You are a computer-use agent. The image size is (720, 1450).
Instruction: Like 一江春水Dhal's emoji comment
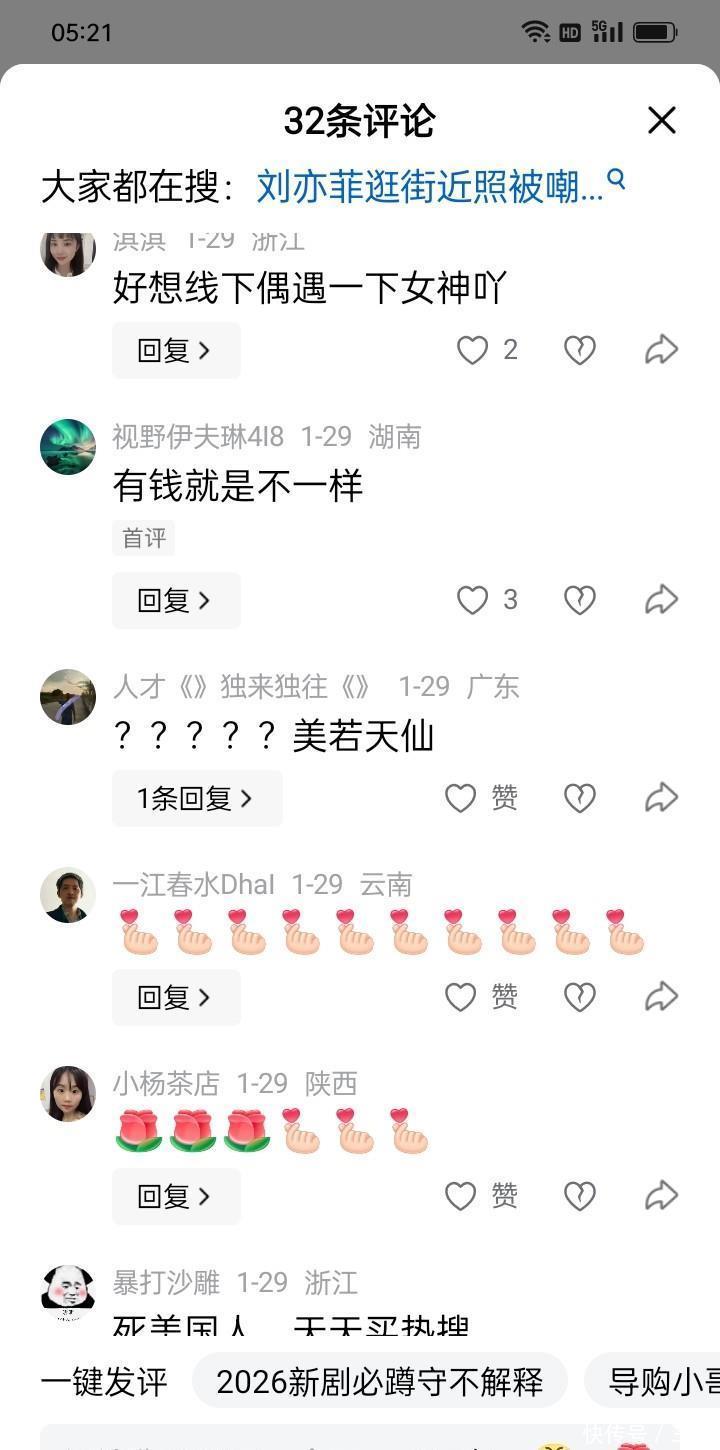point(461,997)
